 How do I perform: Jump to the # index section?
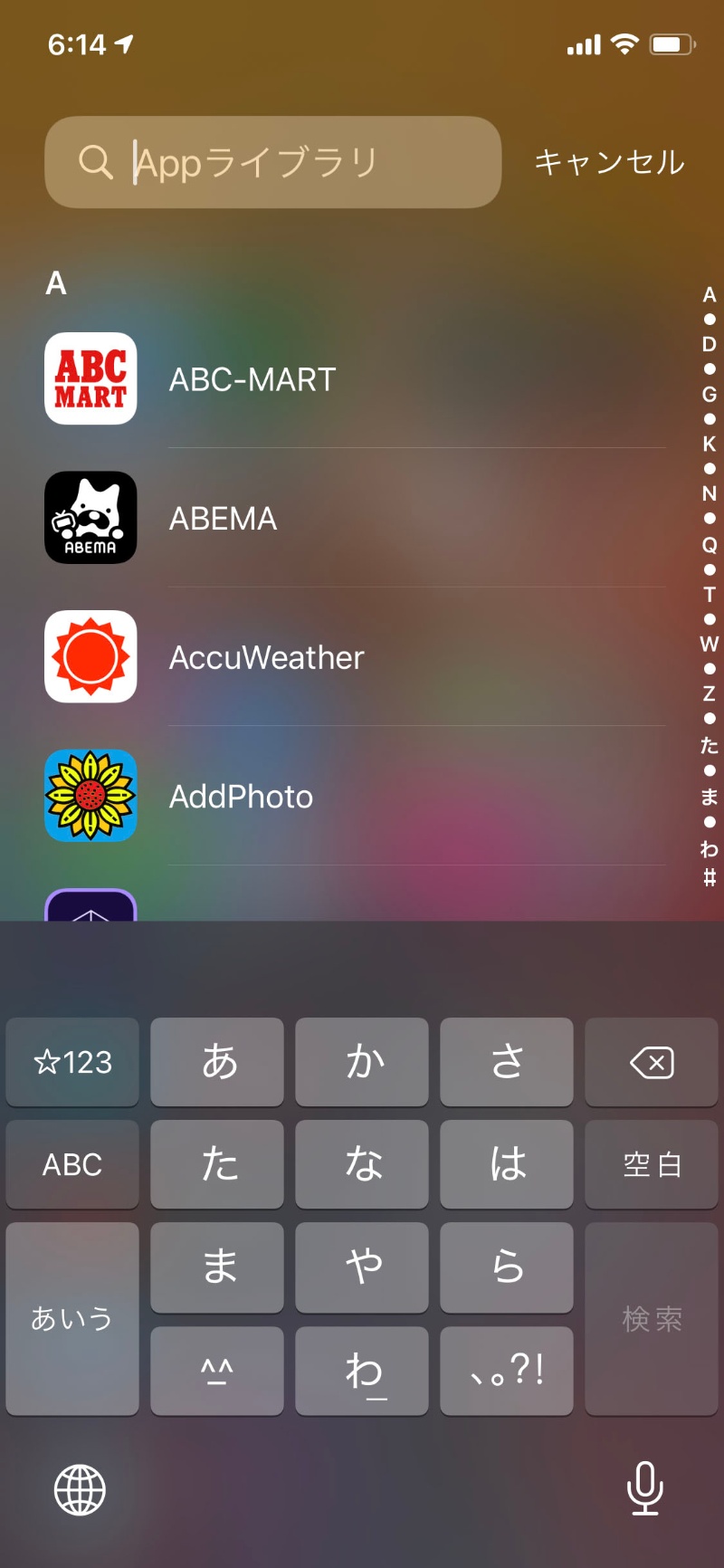coord(710,877)
